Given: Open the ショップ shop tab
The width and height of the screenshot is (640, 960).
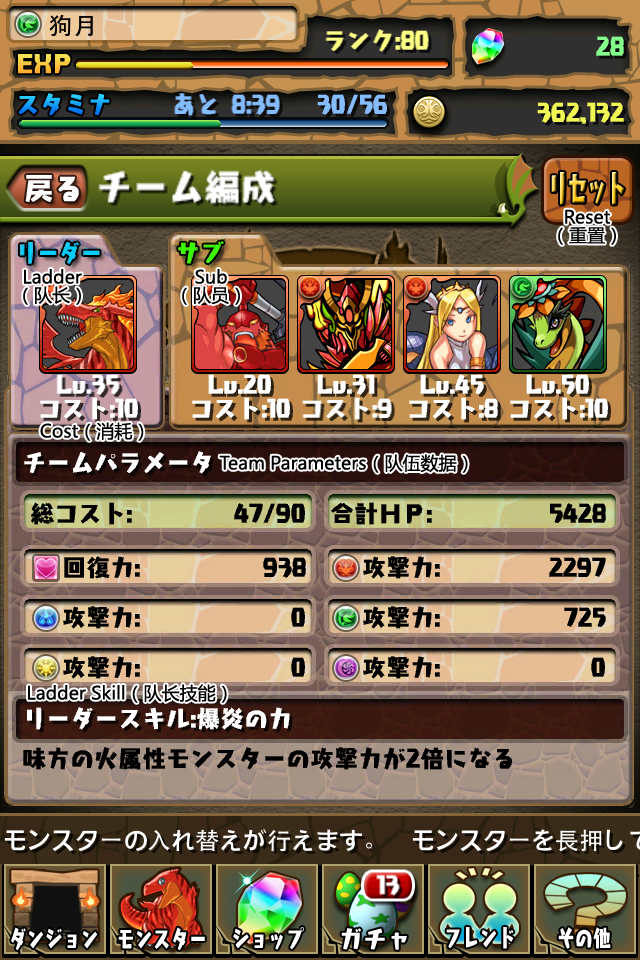Looking at the screenshot, I should click(267, 910).
